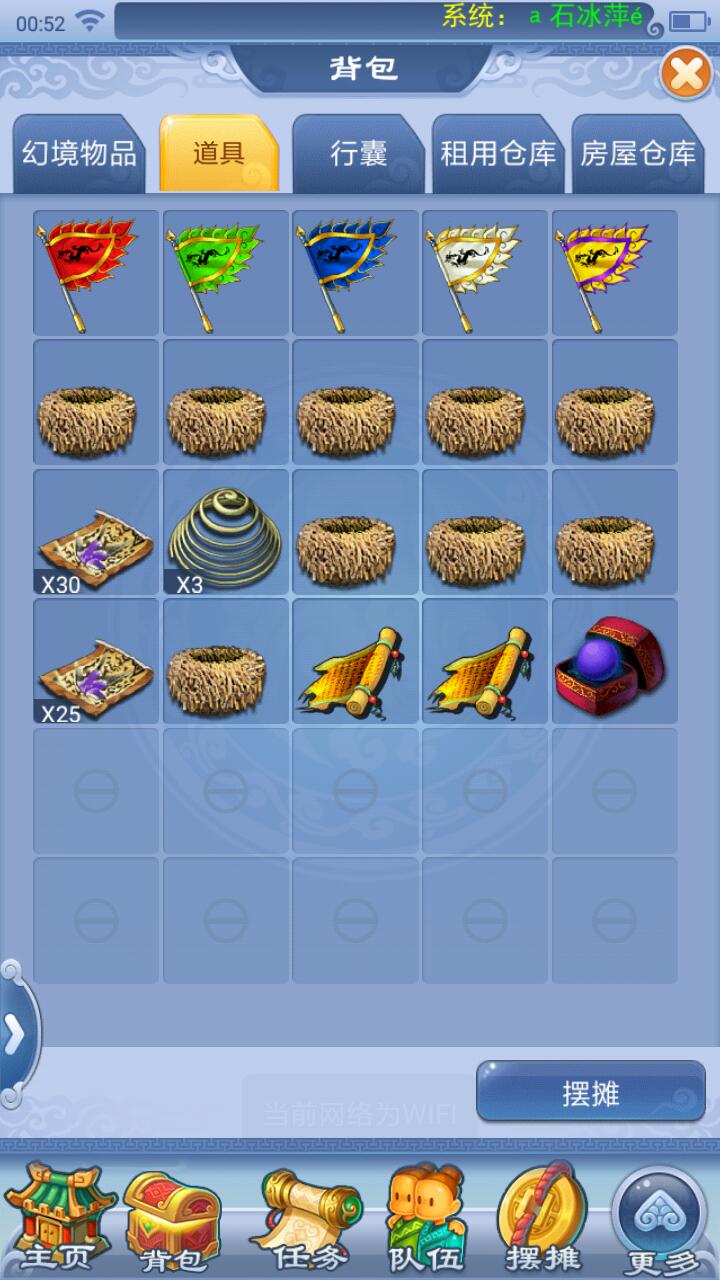Open the 租用仓库 tab
This screenshot has width=720, height=1280.
[498, 154]
